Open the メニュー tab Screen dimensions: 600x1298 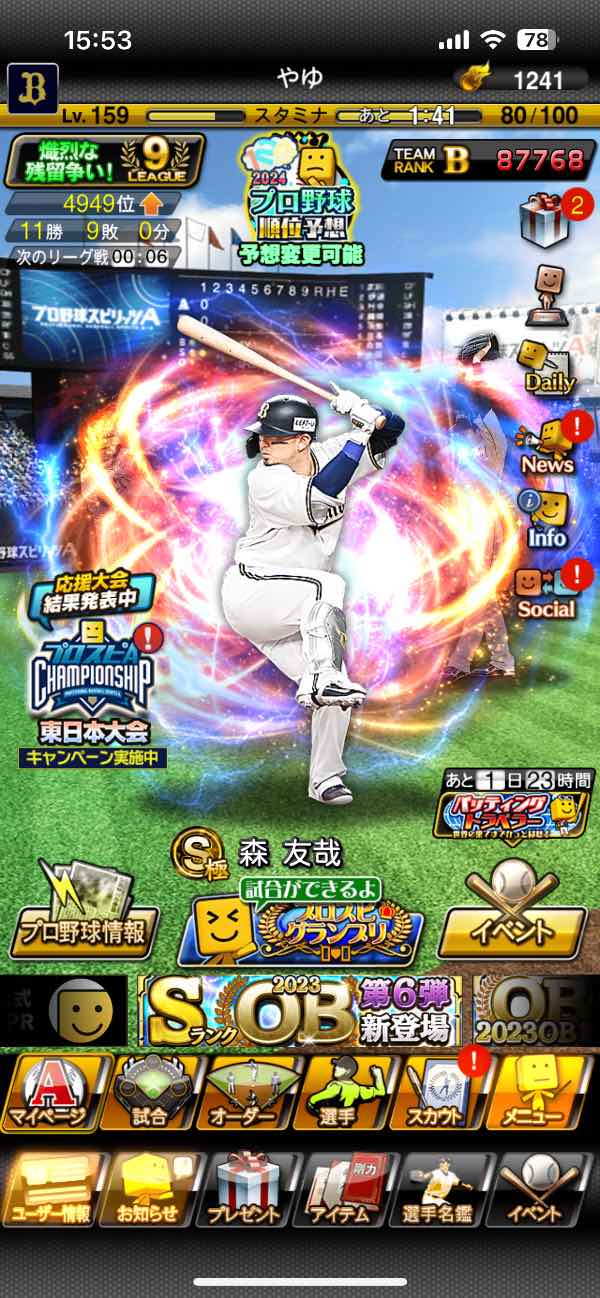point(540,1093)
